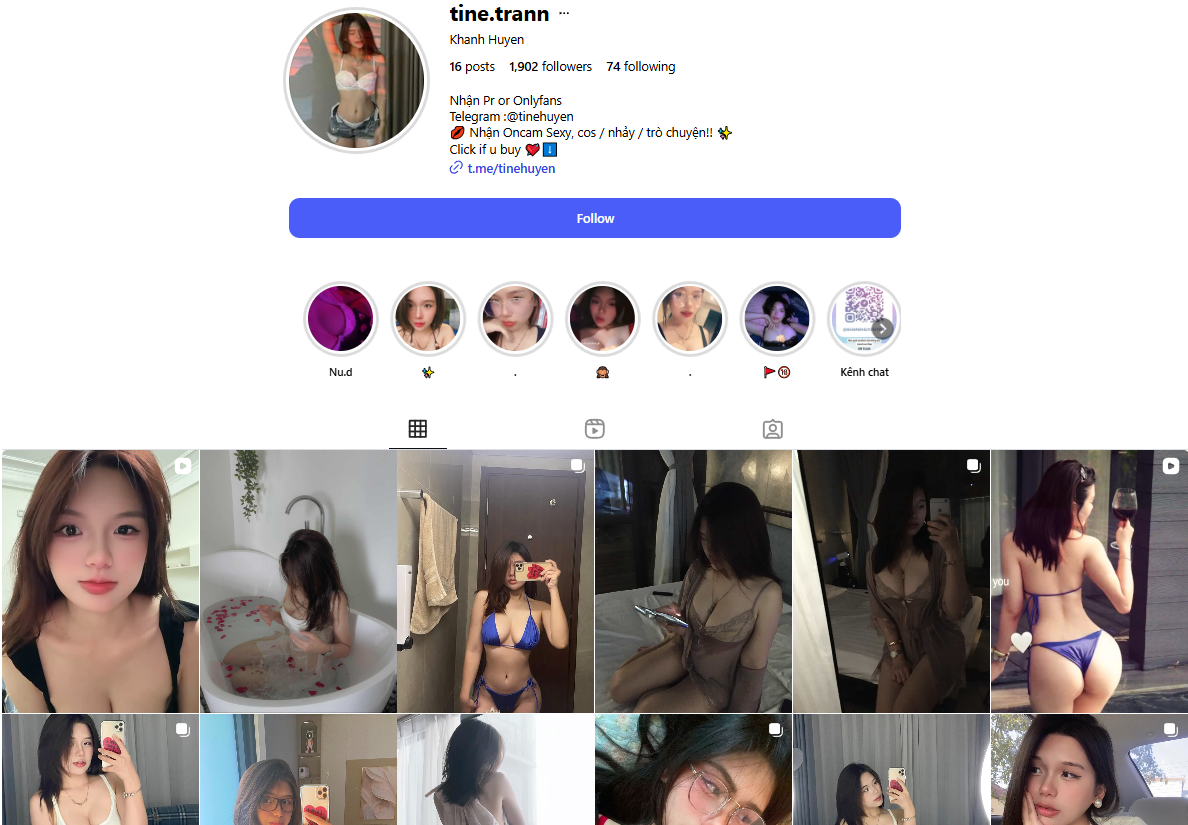Open the t.me/tinehuyen link
1188x825 pixels.
coord(511,169)
